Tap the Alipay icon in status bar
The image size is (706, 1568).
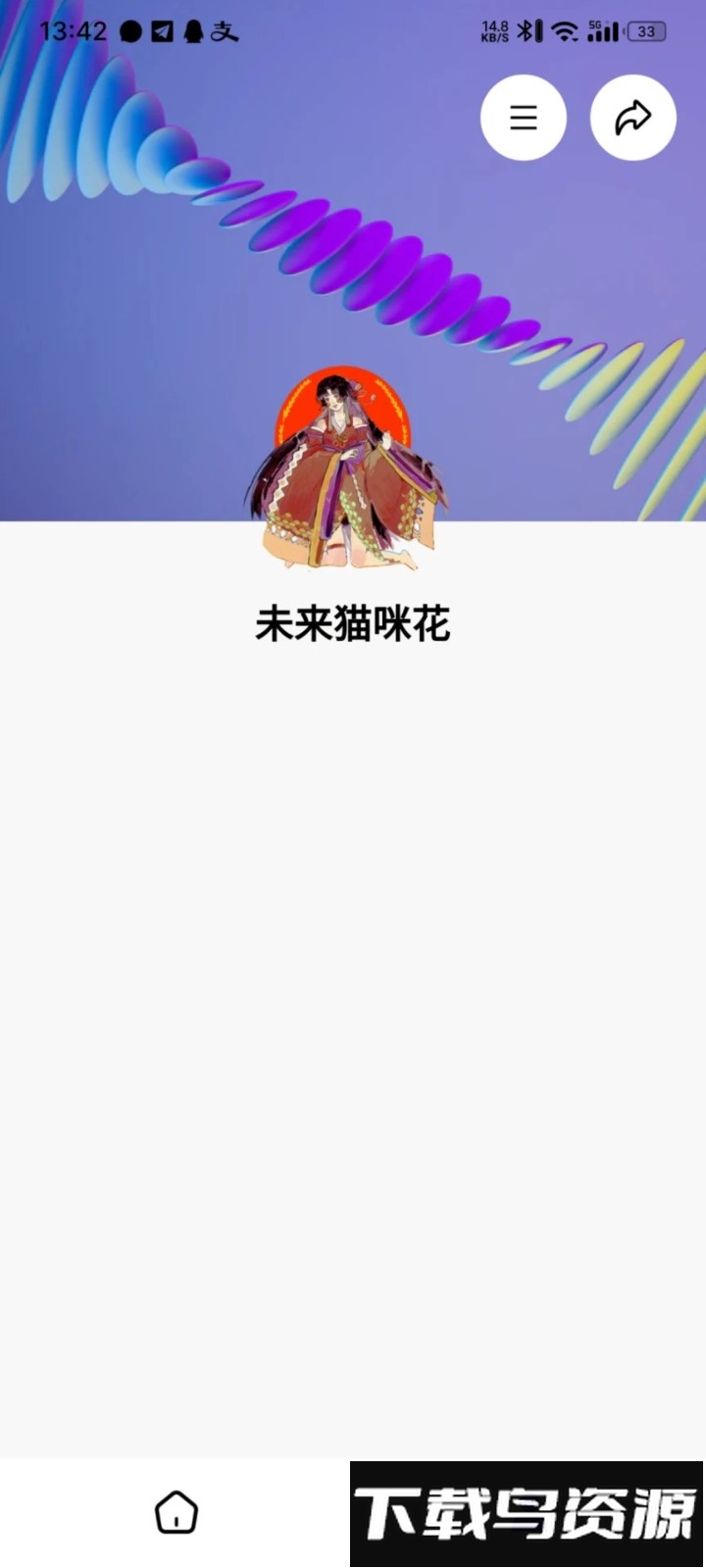tap(224, 30)
